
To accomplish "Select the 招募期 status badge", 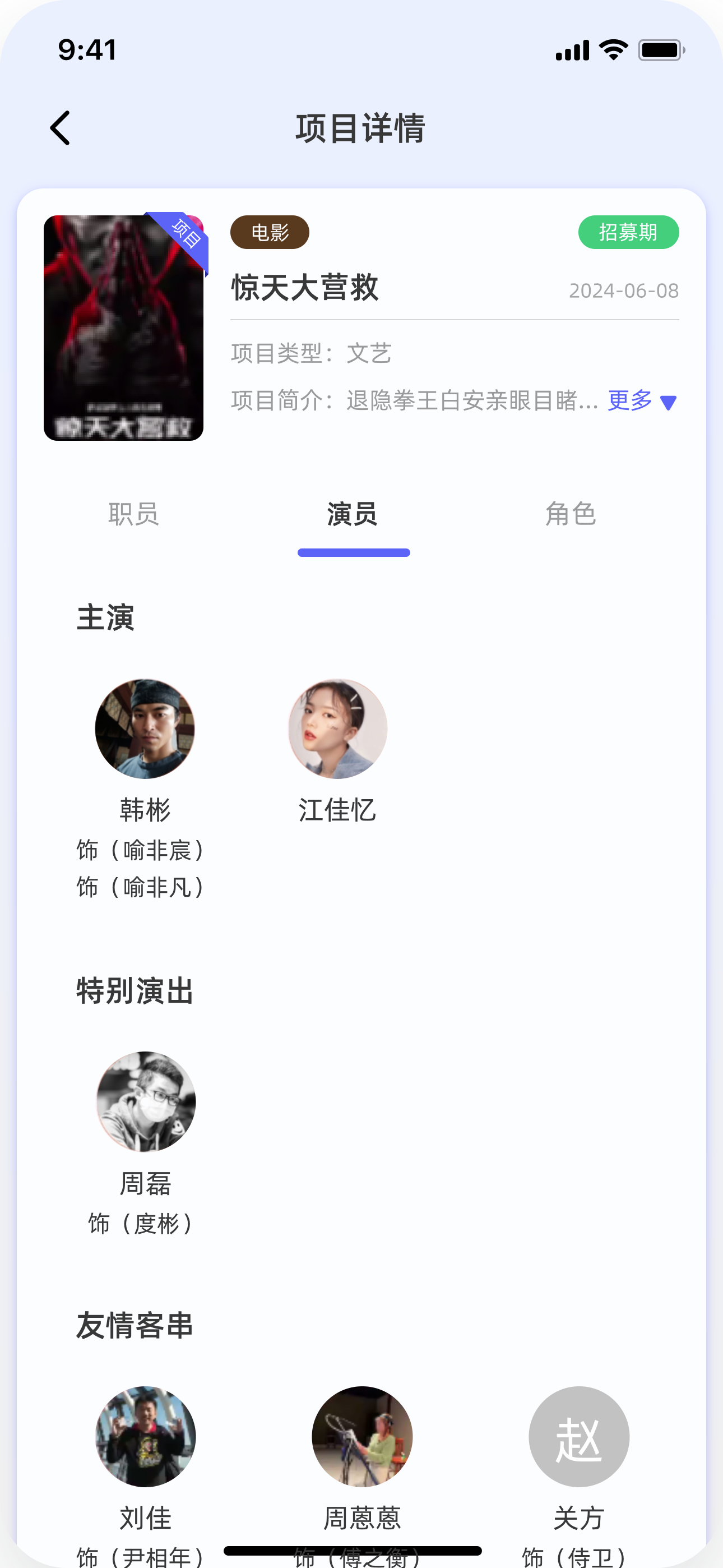I will tap(628, 231).
